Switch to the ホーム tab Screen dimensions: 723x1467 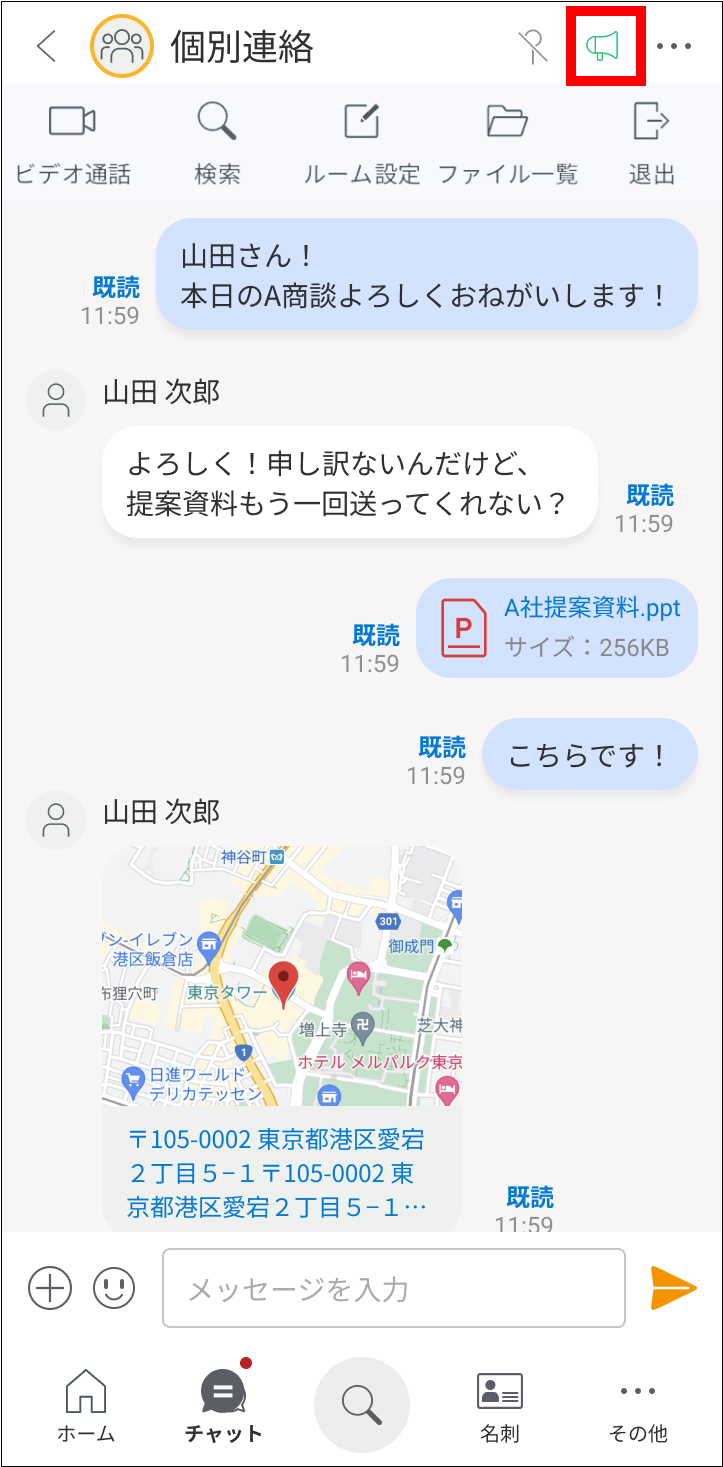[86, 1405]
